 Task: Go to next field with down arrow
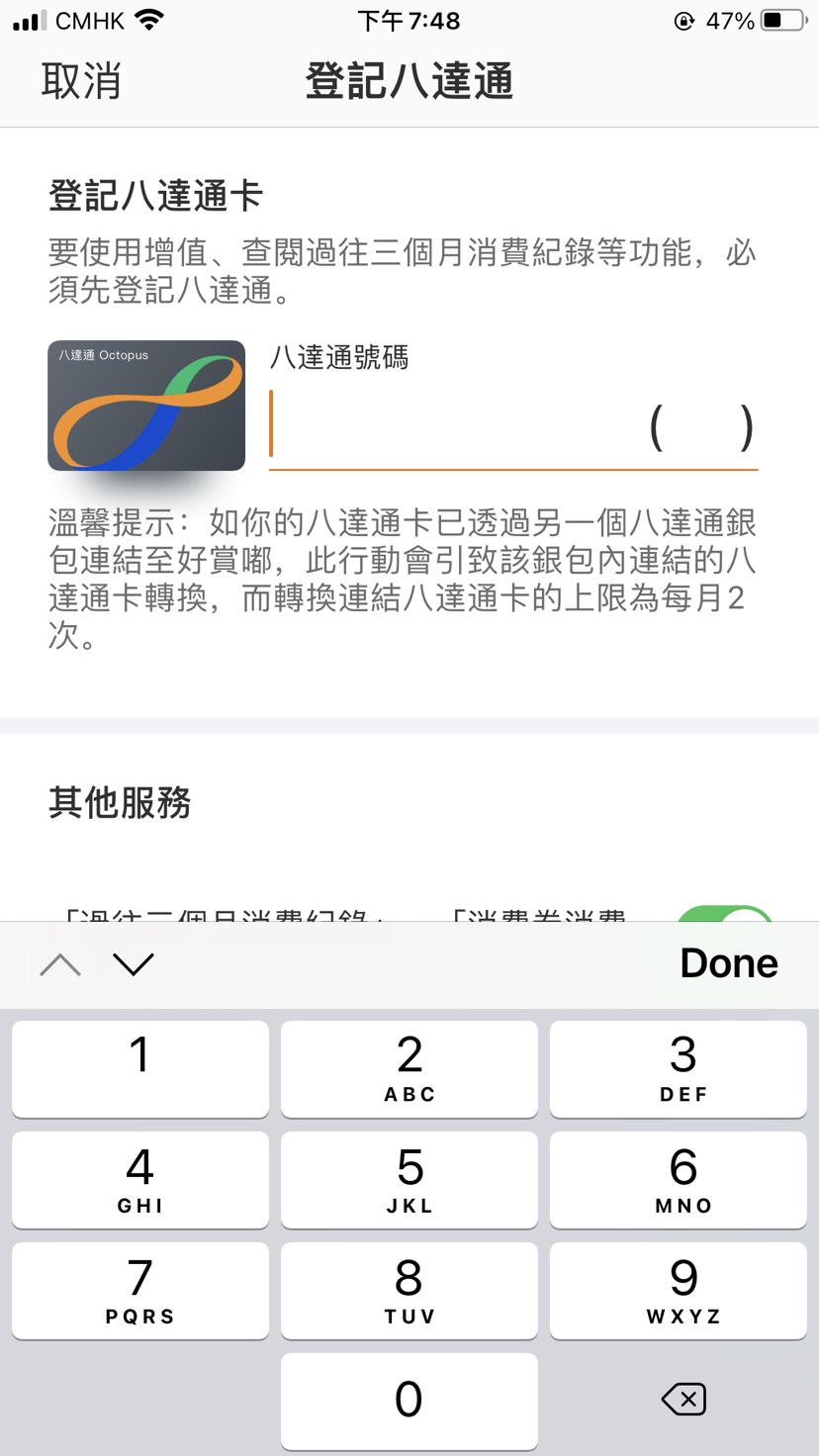click(x=134, y=964)
